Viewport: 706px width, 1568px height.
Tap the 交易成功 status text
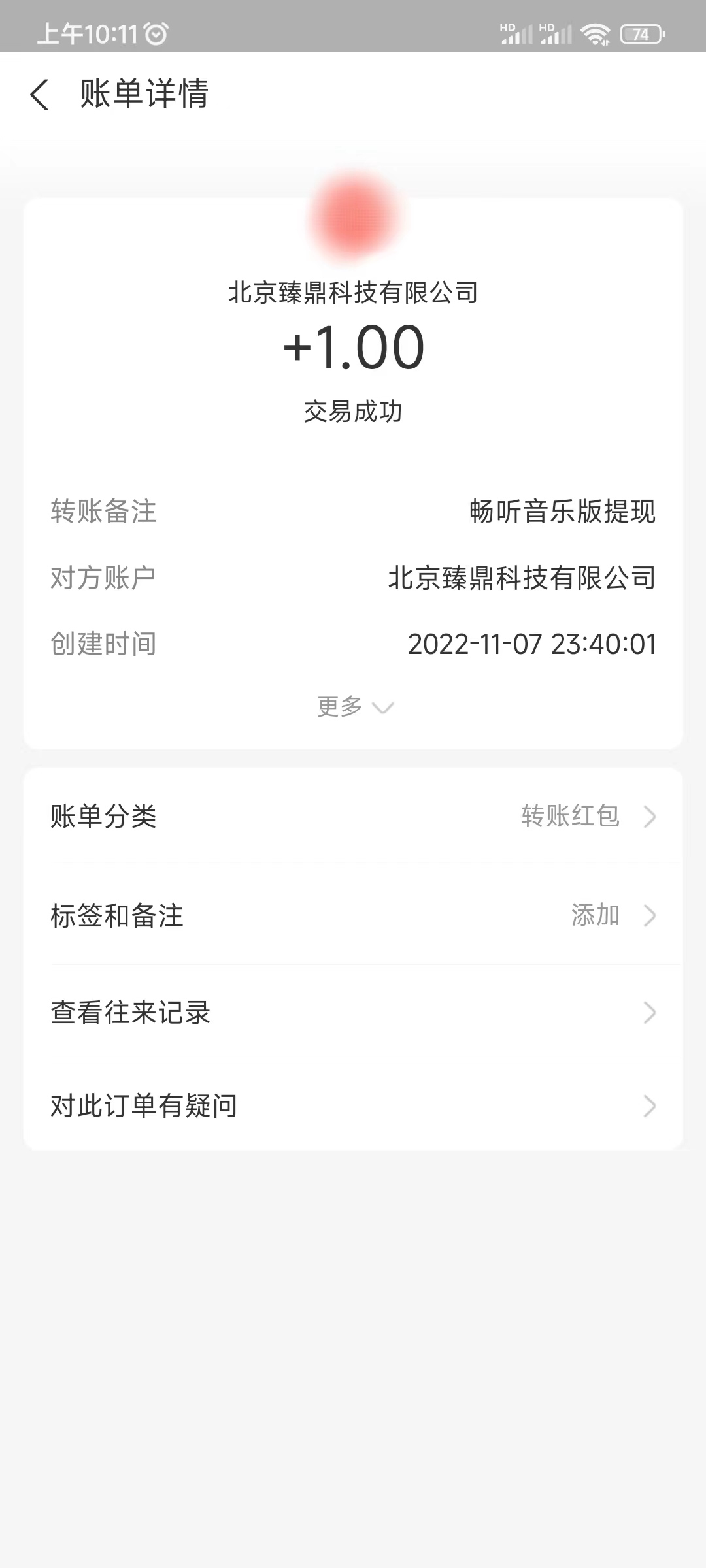coord(353,412)
